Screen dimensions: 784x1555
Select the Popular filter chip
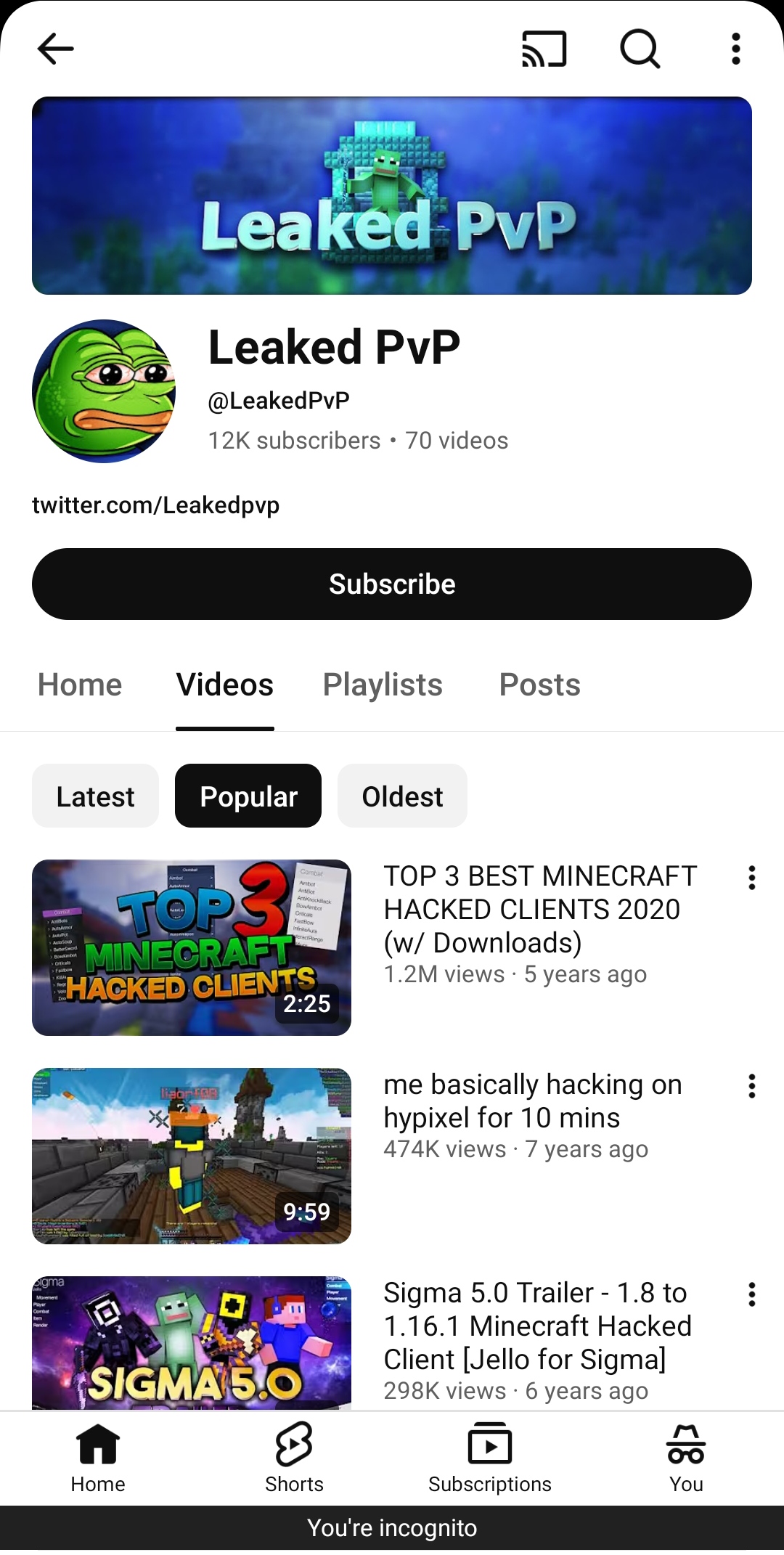(248, 796)
